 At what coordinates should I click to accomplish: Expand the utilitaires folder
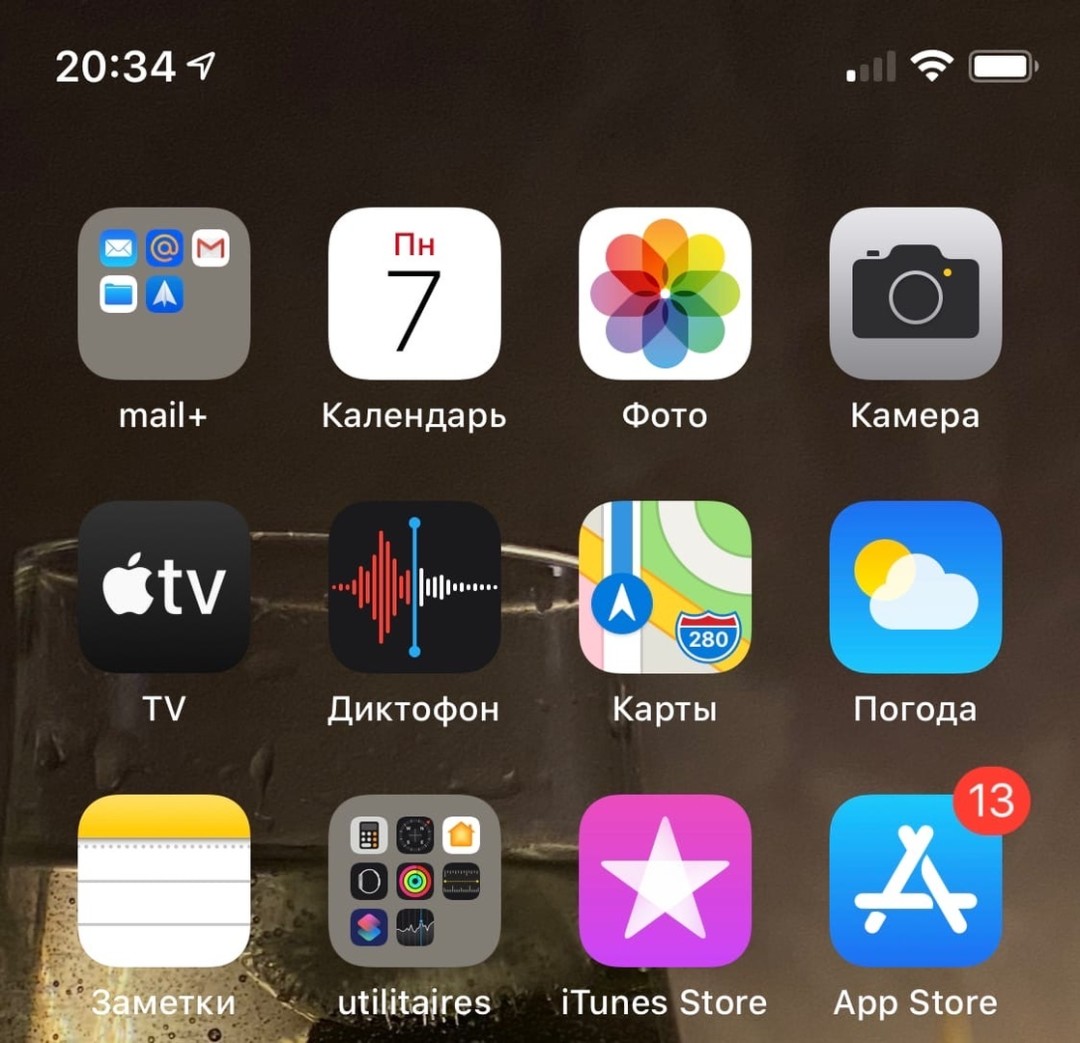414,881
